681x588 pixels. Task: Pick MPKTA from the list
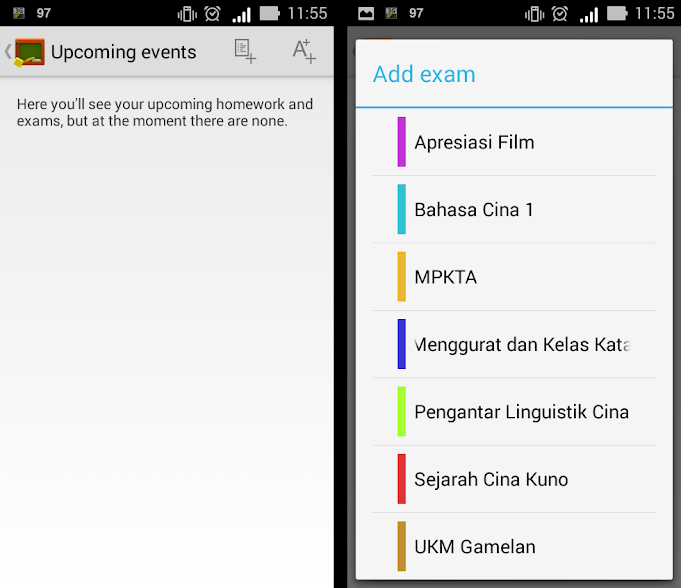pyautogui.click(x=514, y=277)
